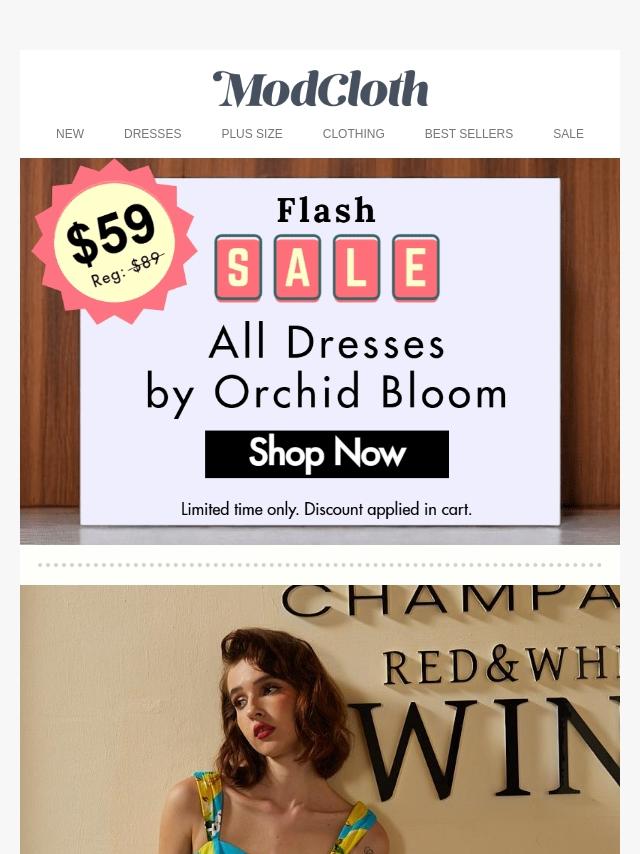
Task: View BEST SELLERS
Action: tap(468, 133)
